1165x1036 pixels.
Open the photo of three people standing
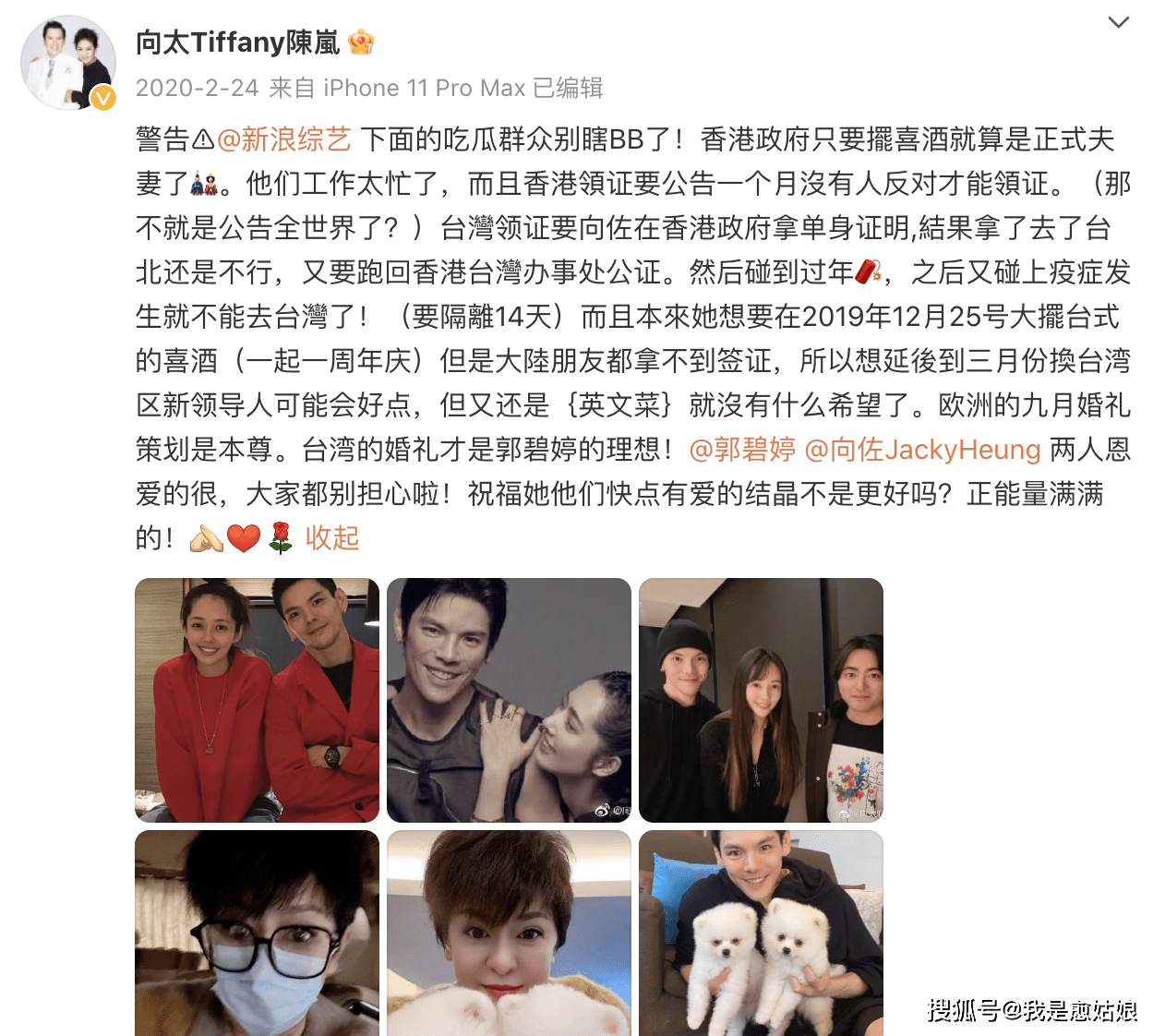[761, 700]
